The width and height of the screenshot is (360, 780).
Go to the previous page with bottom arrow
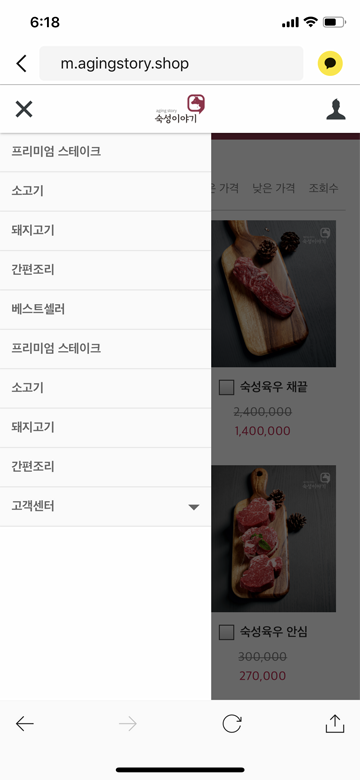tap(24, 724)
